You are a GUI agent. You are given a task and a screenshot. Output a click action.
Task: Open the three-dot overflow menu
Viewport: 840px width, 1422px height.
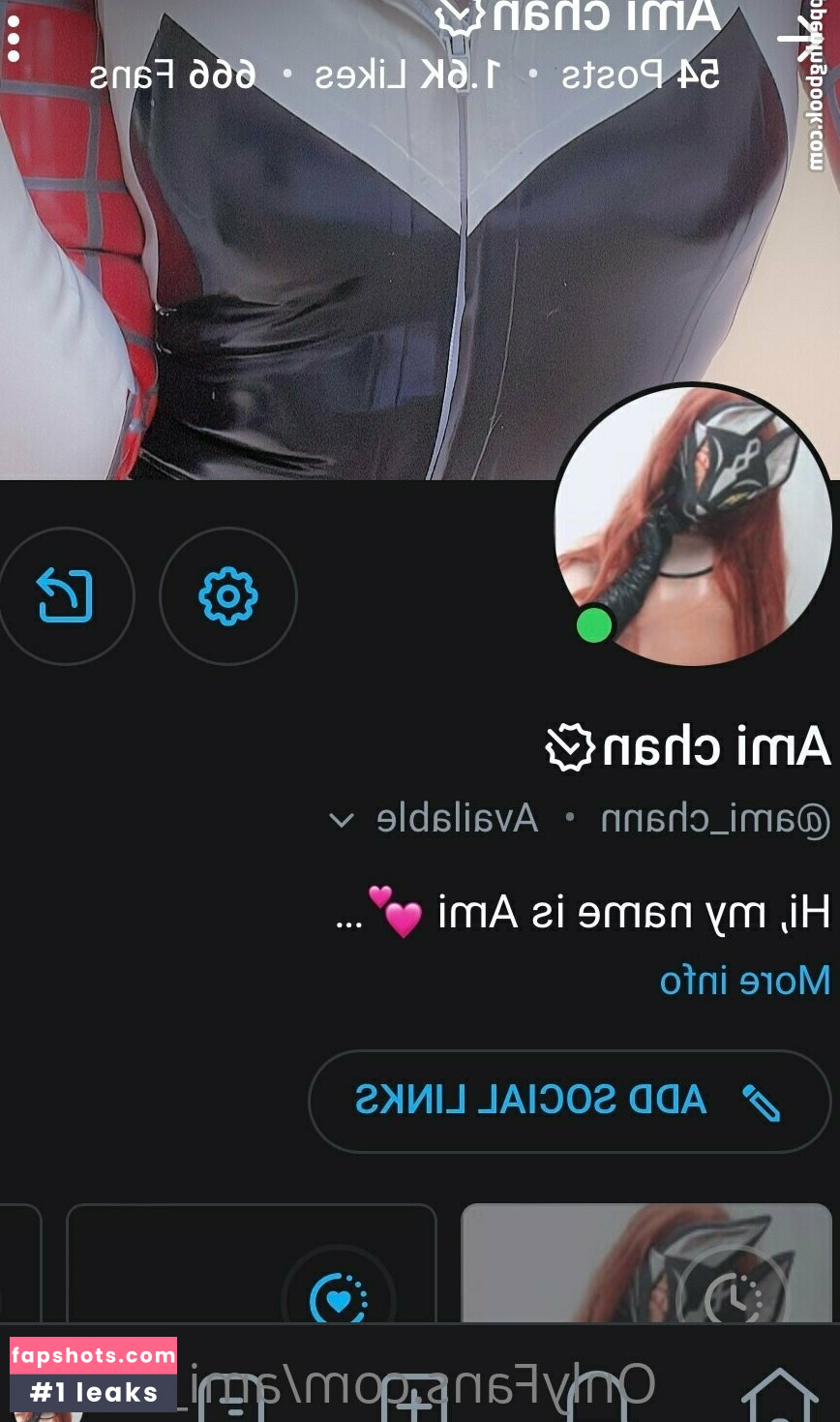(14, 42)
